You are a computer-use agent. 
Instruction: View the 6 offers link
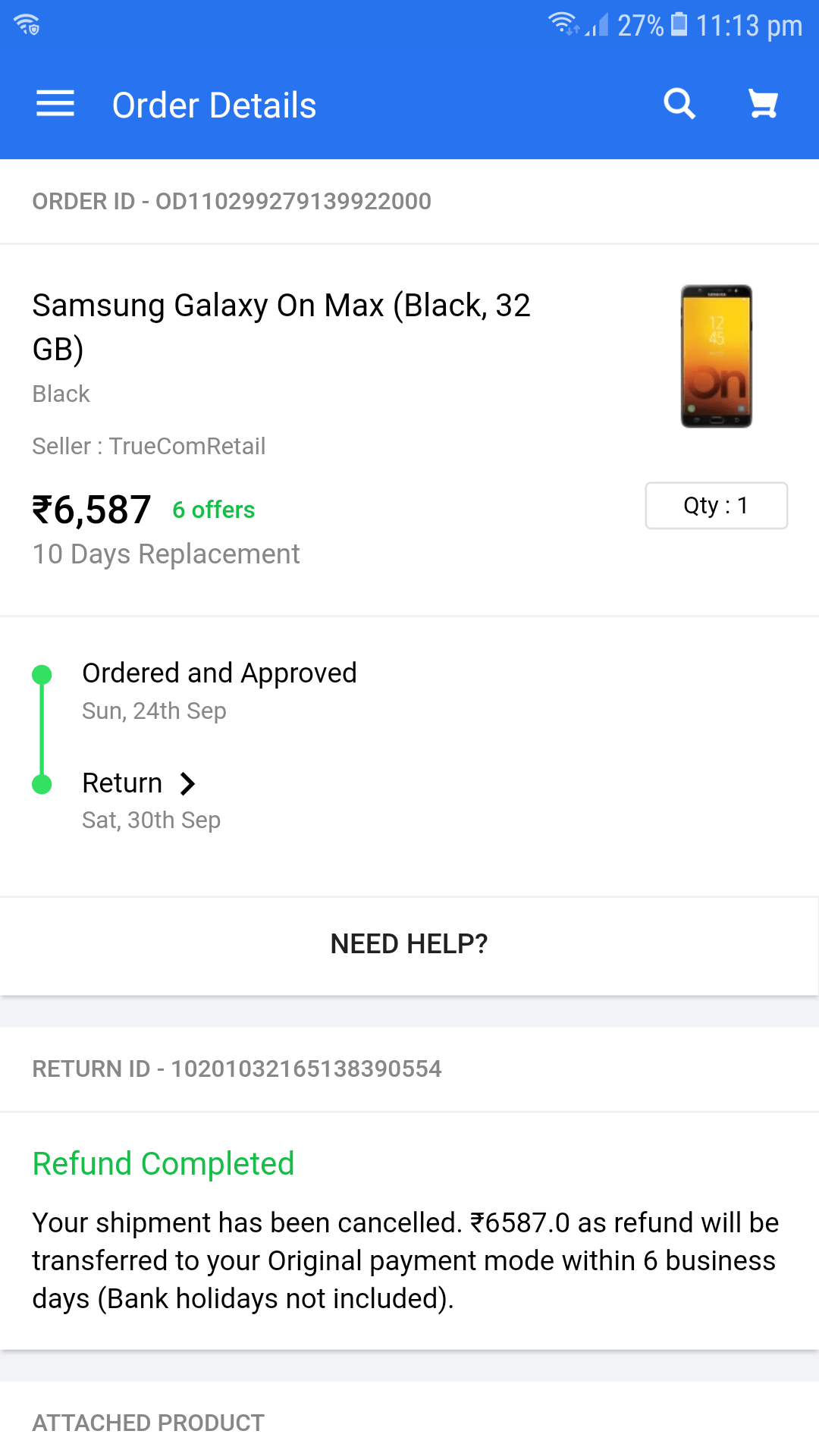213,510
